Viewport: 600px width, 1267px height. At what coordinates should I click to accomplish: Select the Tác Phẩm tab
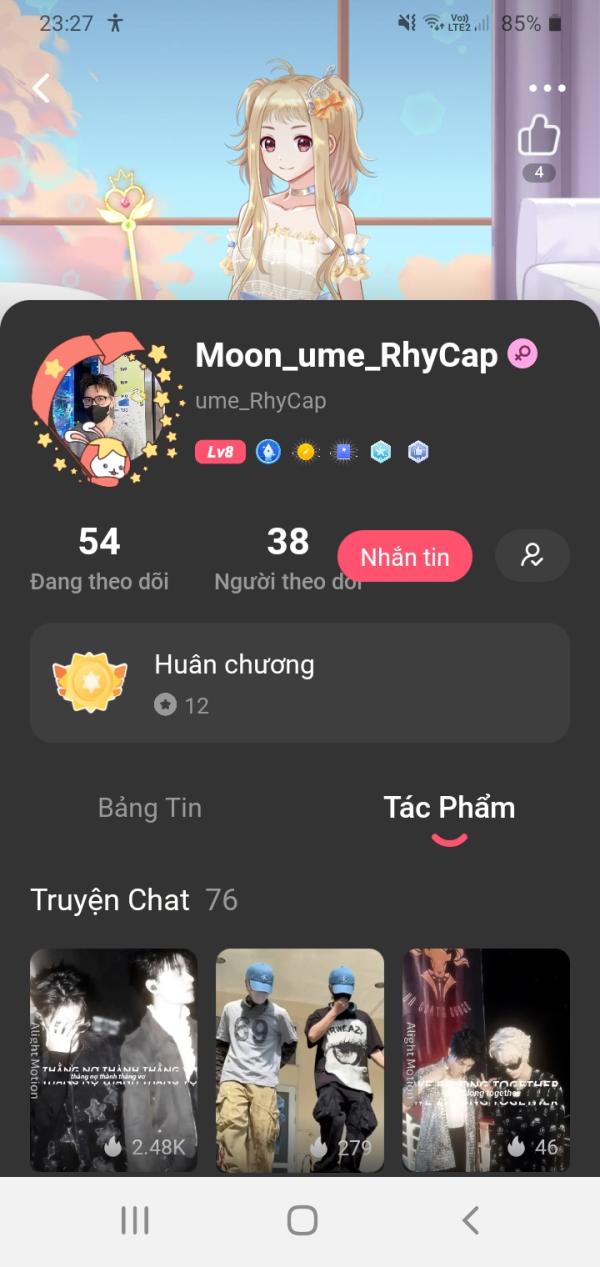pyautogui.click(x=449, y=808)
